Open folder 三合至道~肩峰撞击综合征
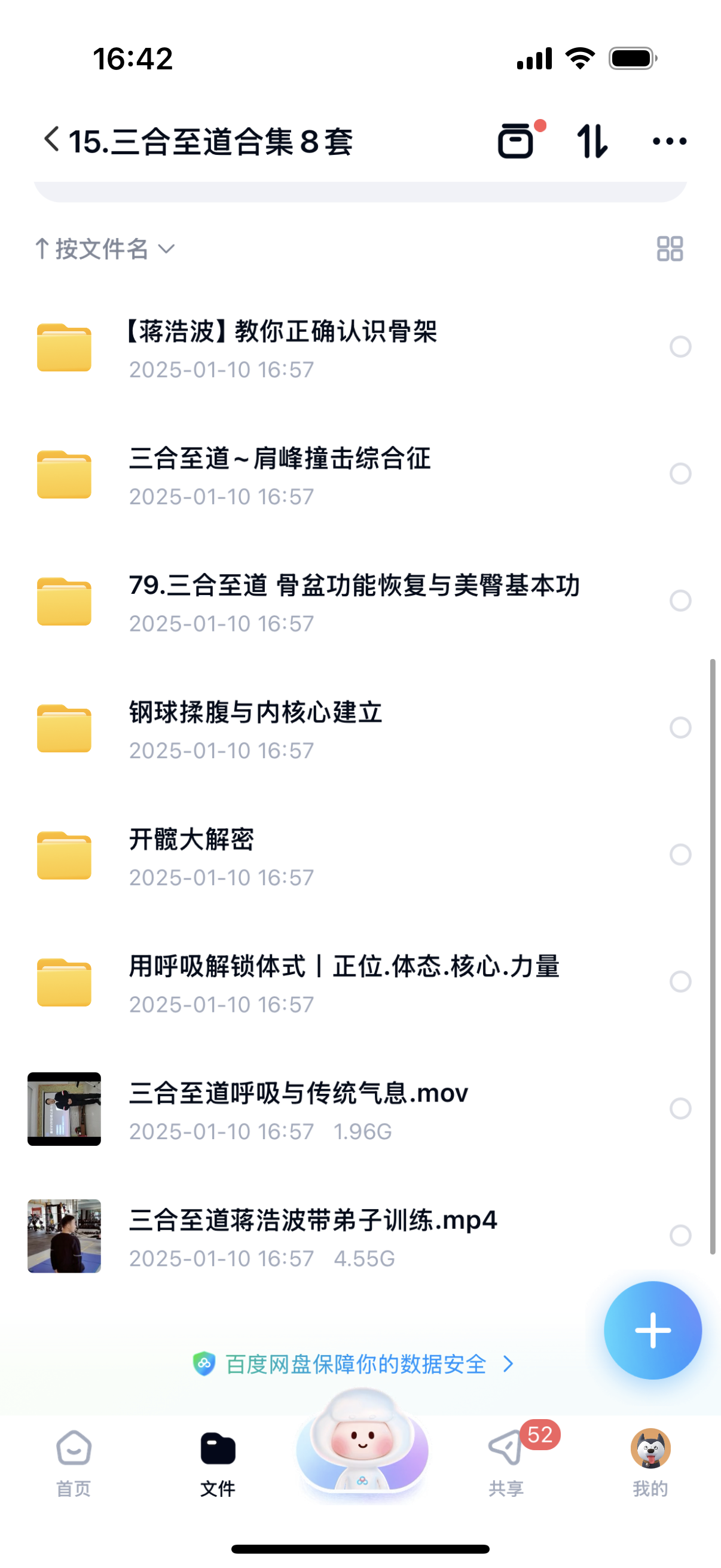Viewport: 721px width, 1568px height. (x=279, y=474)
